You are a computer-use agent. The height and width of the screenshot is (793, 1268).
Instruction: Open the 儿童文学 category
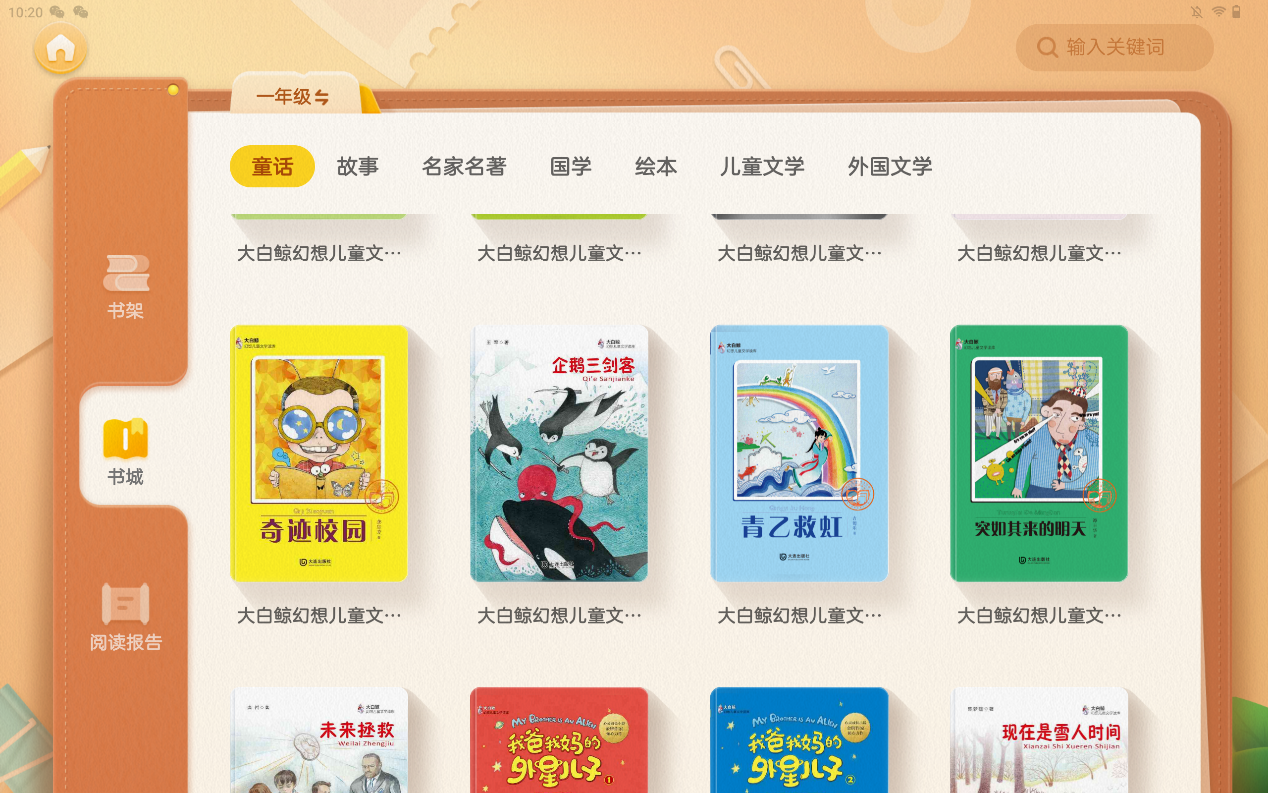click(x=762, y=166)
